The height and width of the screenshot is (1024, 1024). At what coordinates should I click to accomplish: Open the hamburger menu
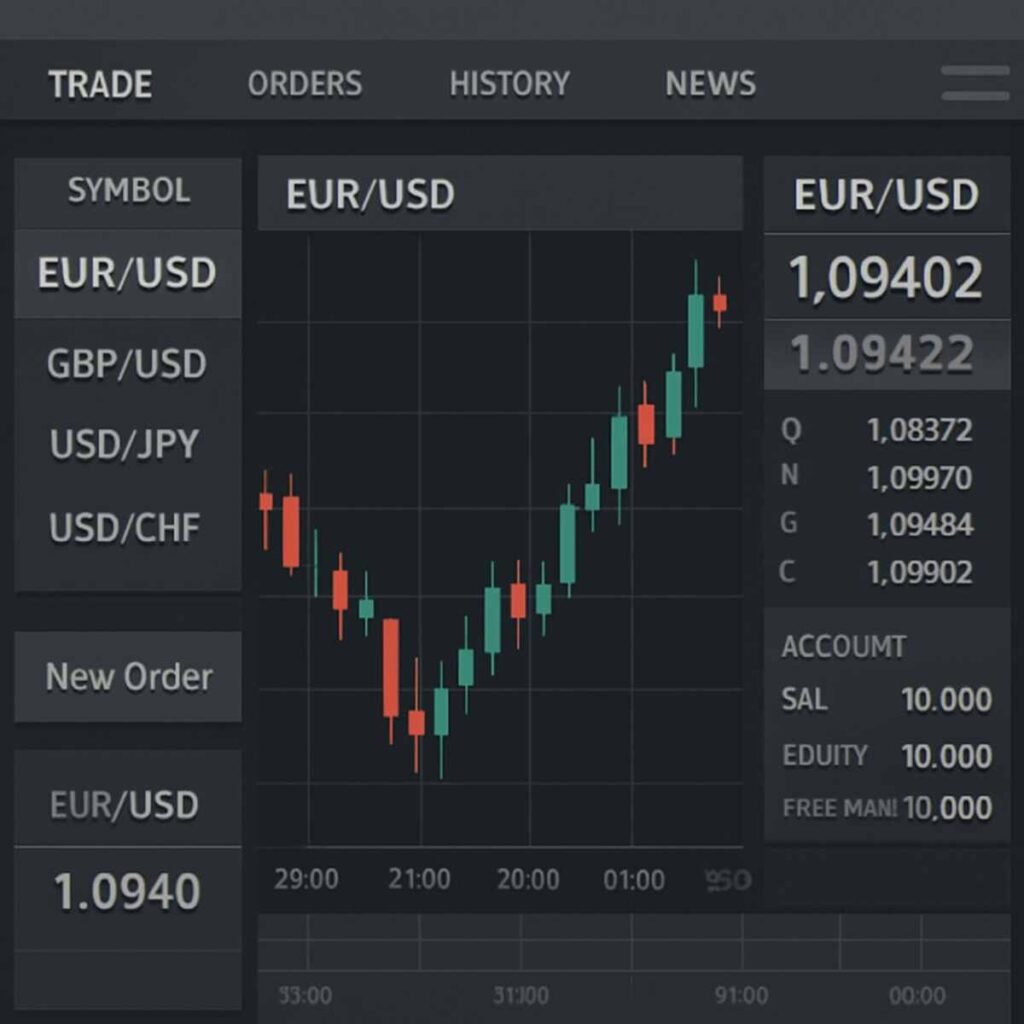[x=974, y=84]
